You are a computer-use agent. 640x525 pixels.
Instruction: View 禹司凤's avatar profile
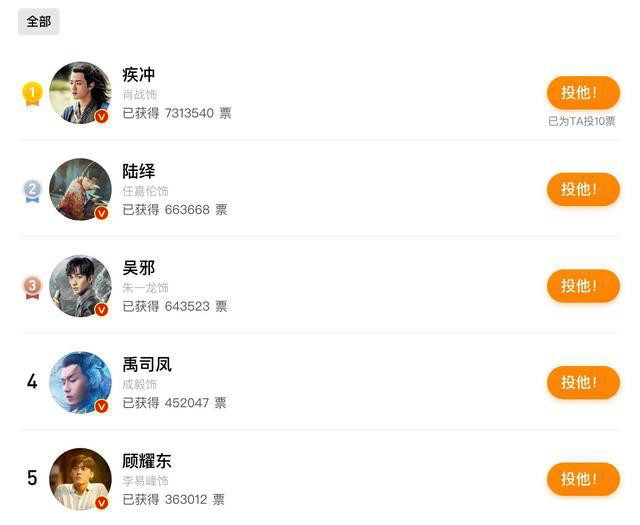(x=80, y=383)
